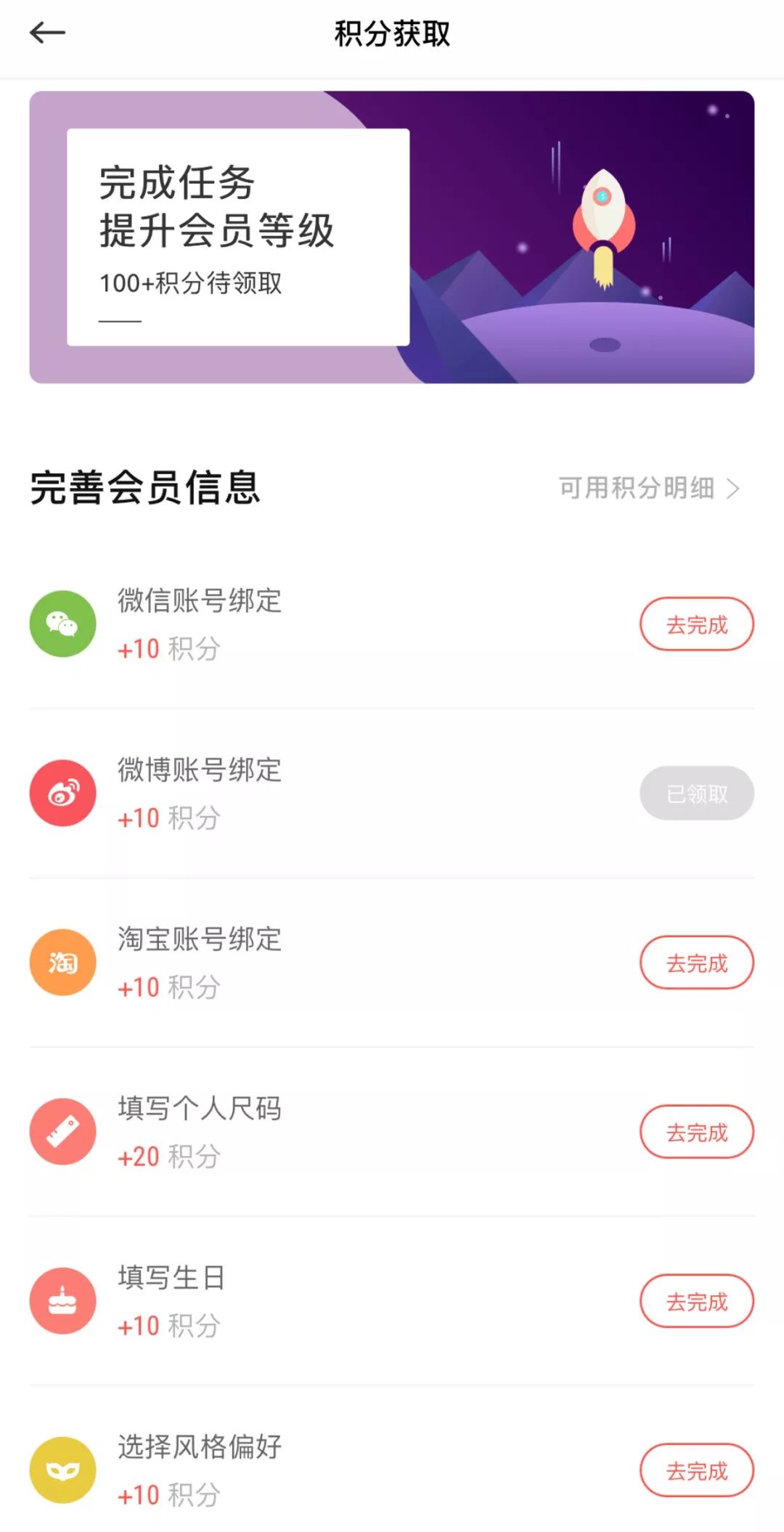Click 去完成 for 填写个人尺码

coord(695,1131)
